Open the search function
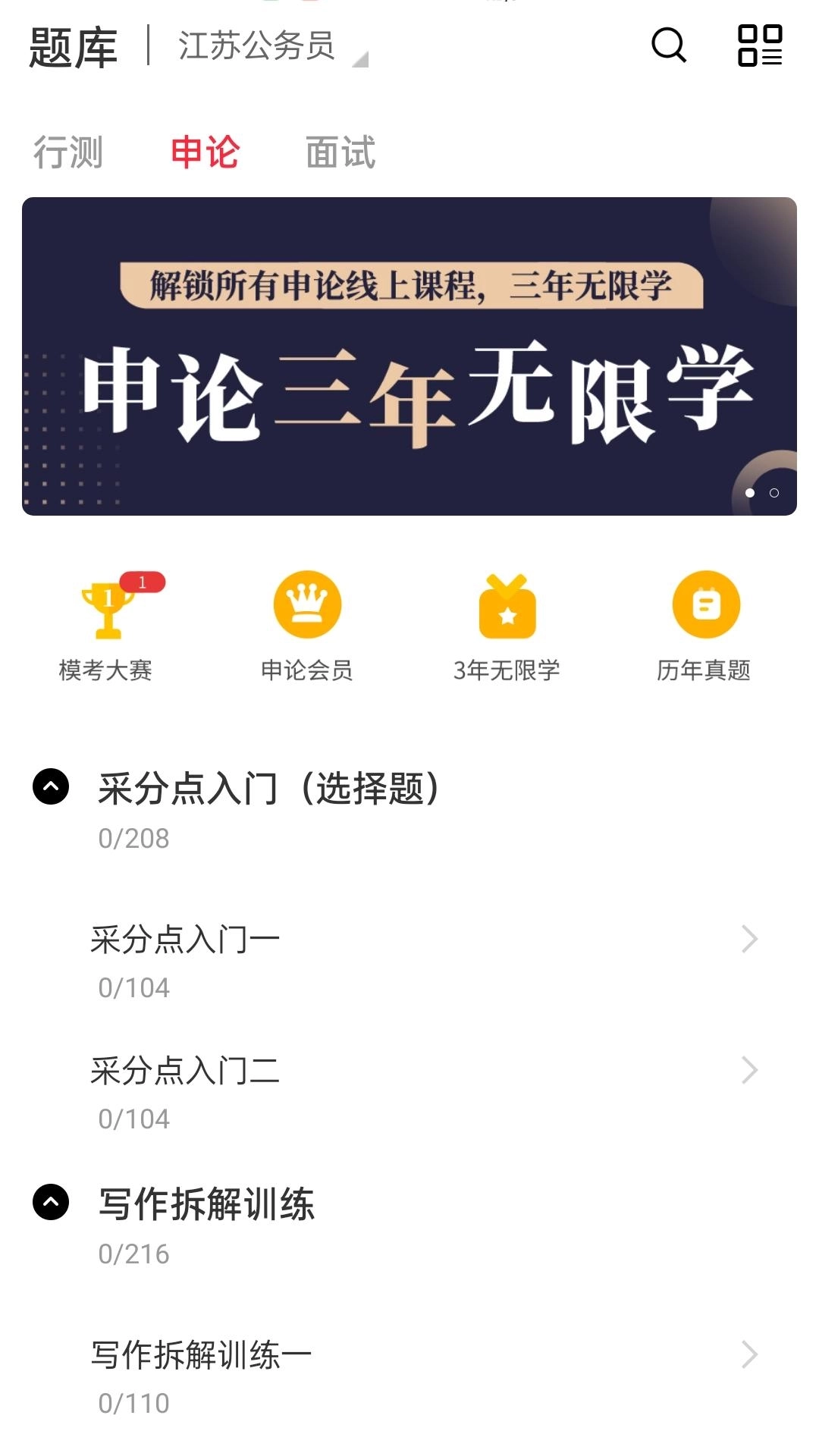819x1456 pixels. click(666, 48)
